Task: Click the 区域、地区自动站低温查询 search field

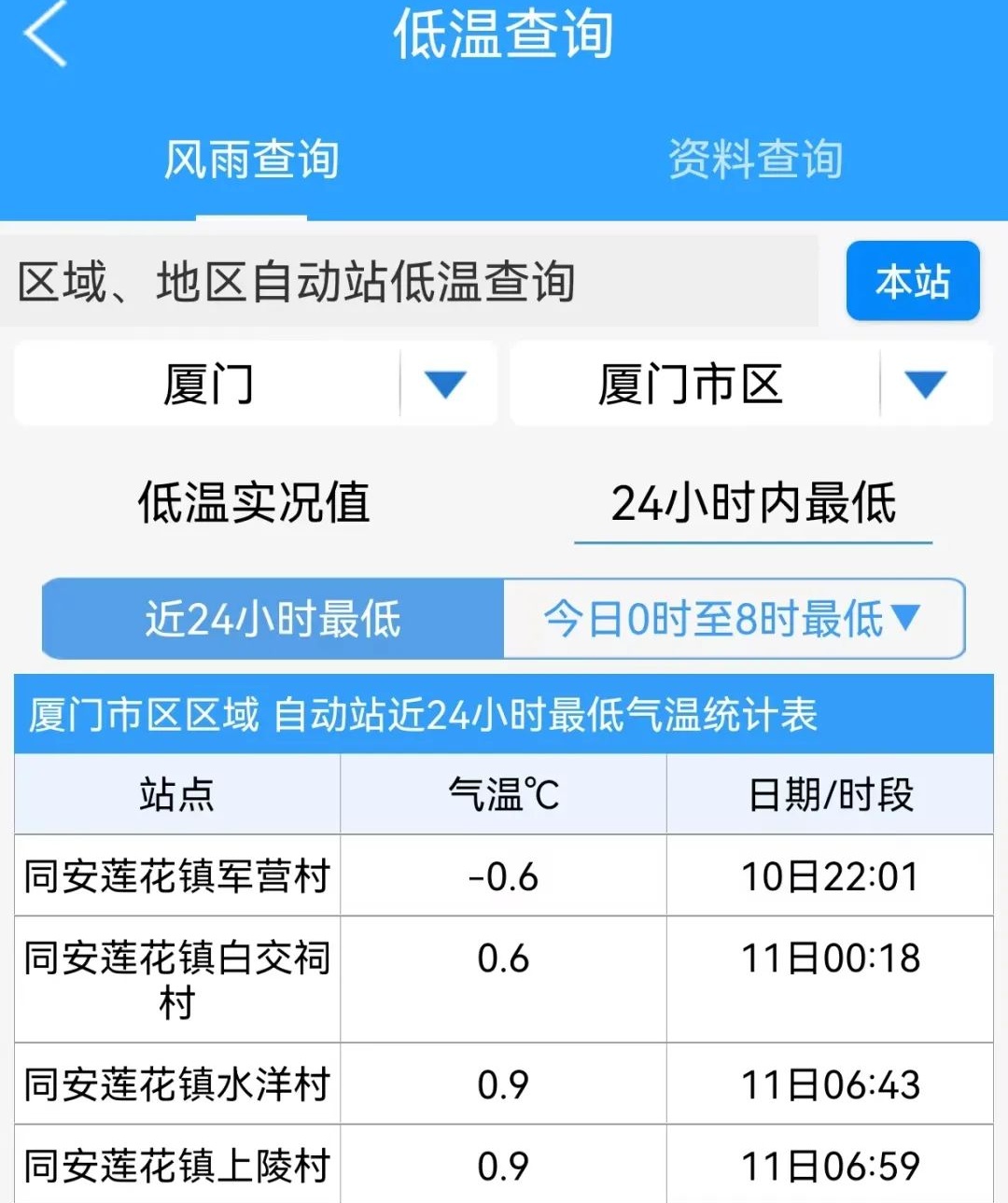Action: [x=299, y=280]
